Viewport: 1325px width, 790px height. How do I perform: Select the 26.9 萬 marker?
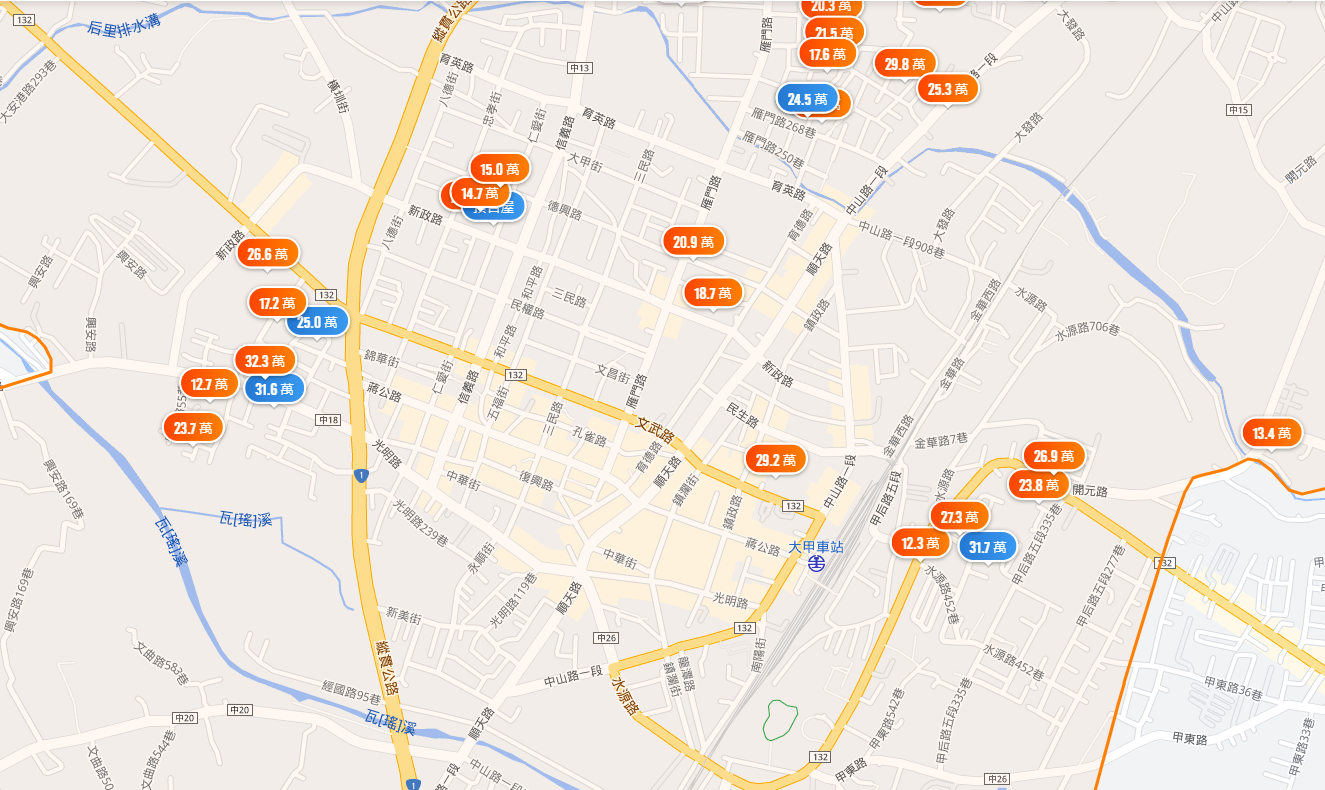tap(1053, 456)
